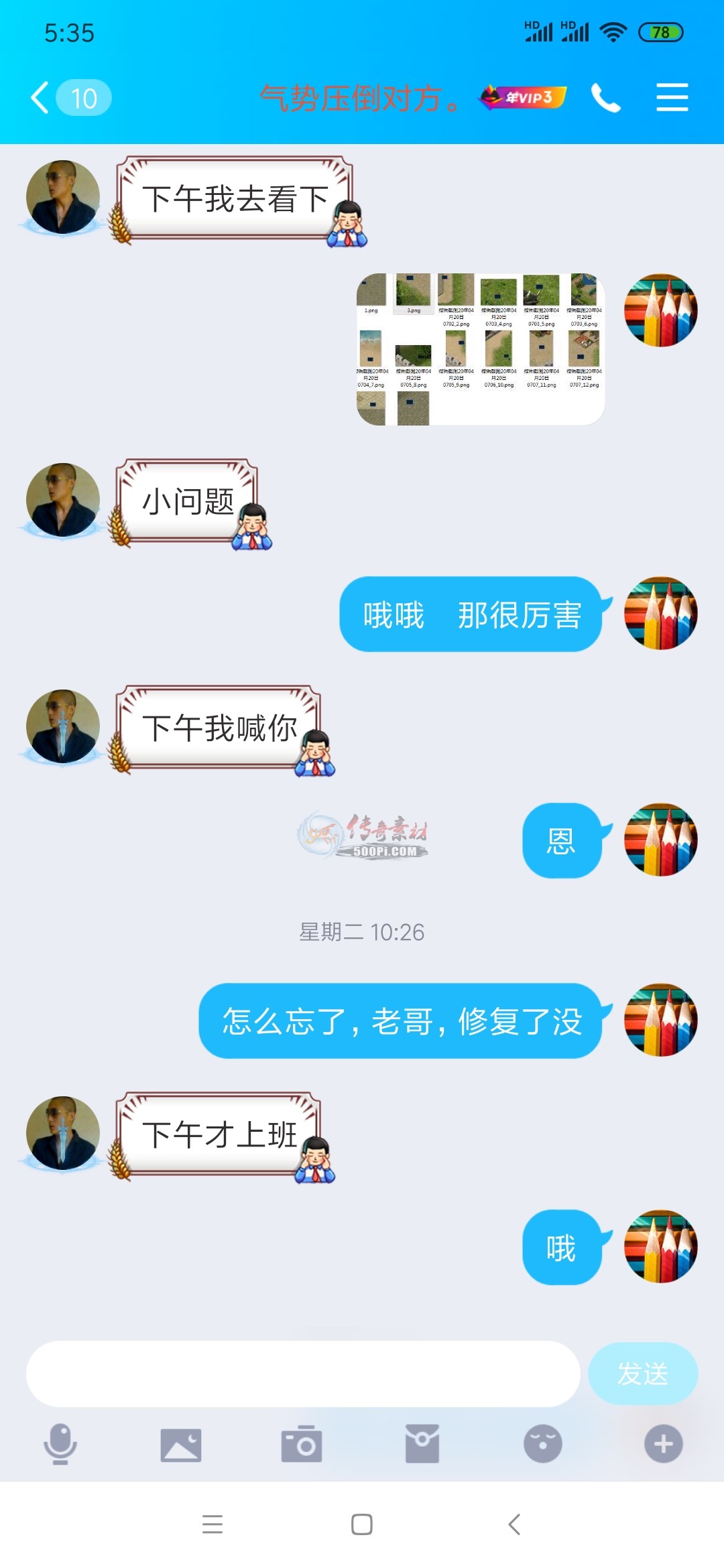Open the emoji sticker panel
The height and width of the screenshot is (1568, 724).
coord(542,1444)
